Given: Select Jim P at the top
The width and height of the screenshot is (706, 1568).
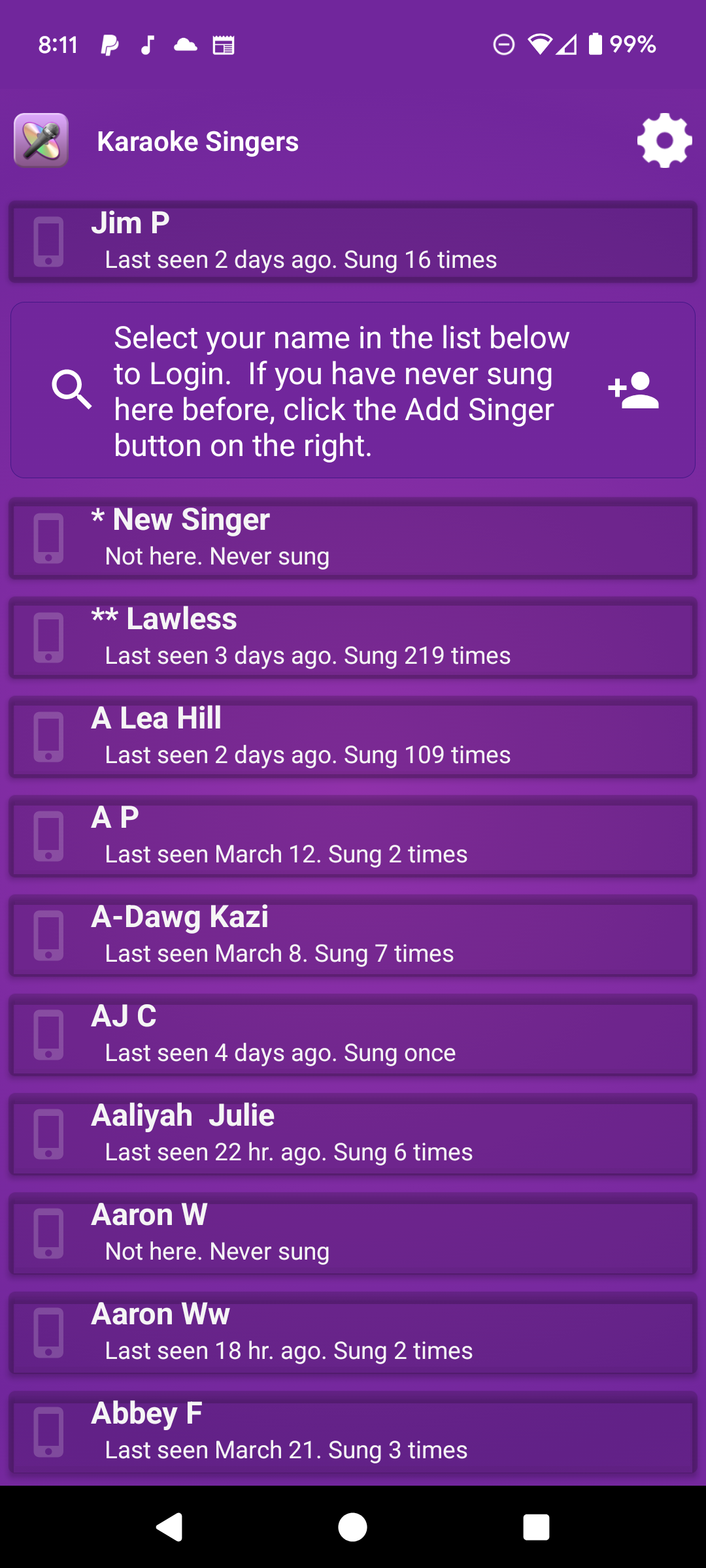Looking at the screenshot, I should point(353,242).
